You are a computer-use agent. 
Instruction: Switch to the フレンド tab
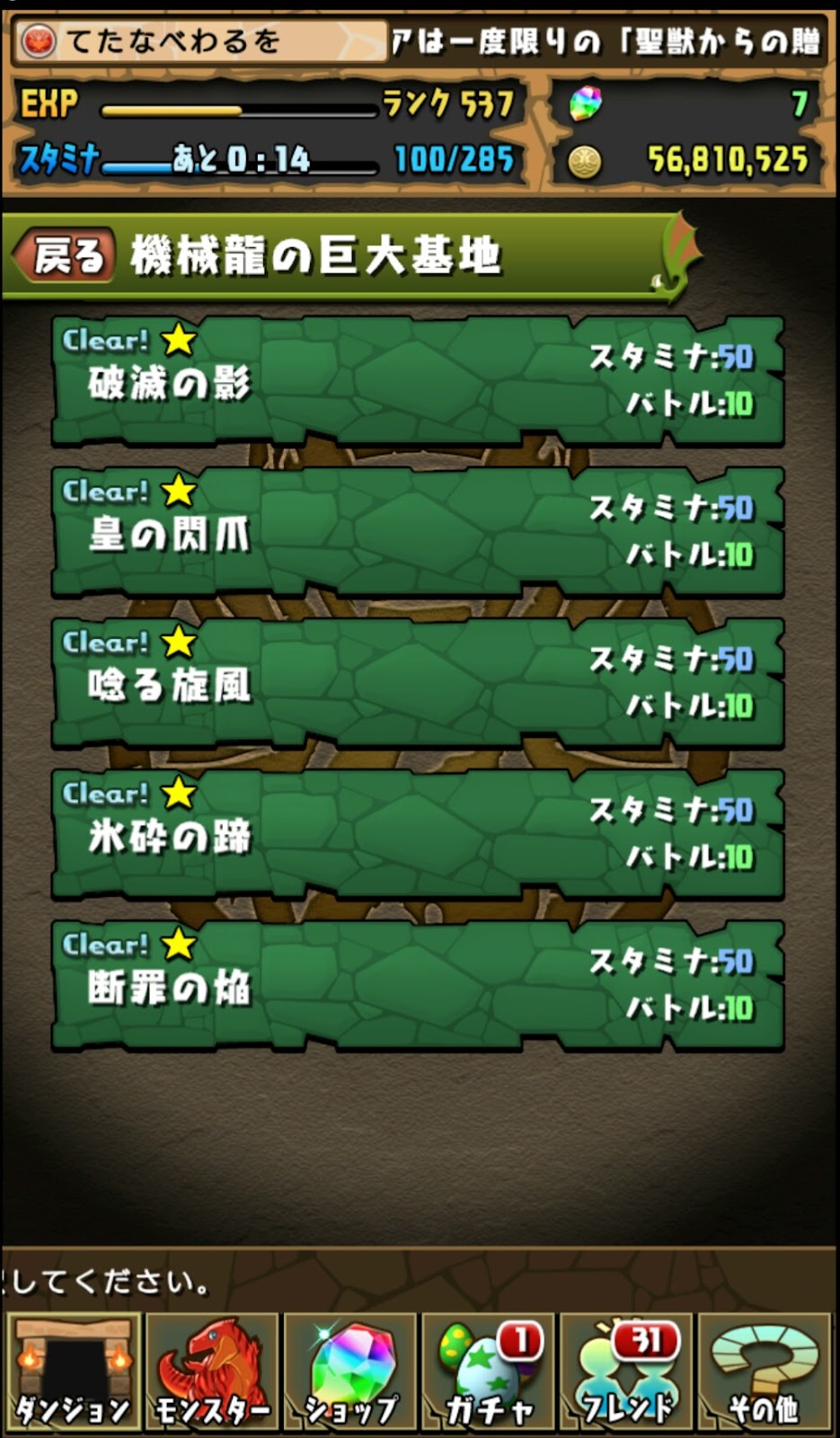click(627, 1371)
